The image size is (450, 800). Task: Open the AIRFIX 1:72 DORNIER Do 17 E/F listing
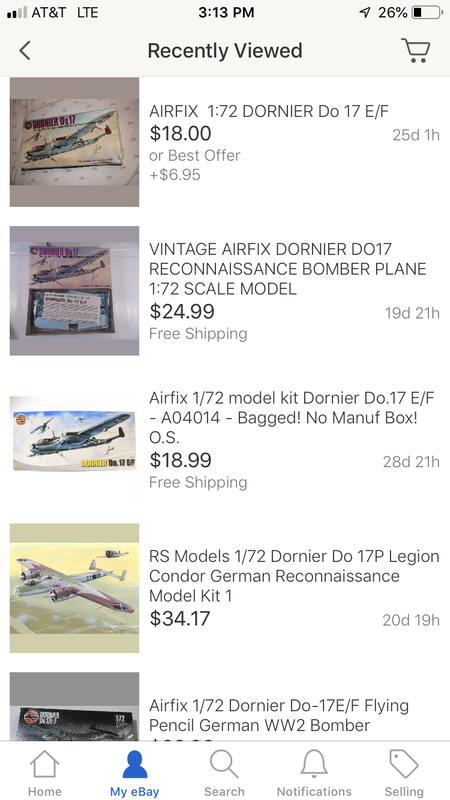[x=225, y=142]
